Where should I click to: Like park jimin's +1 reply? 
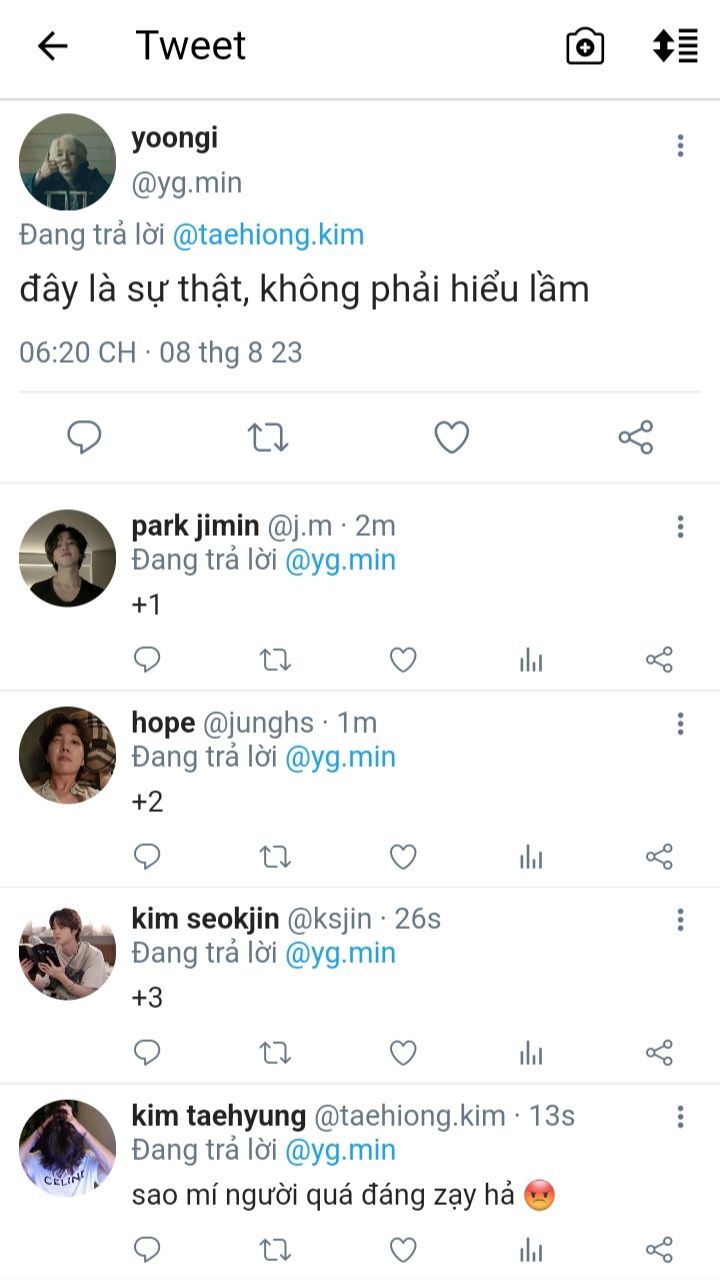pyautogui.click(x=403, y=660)
